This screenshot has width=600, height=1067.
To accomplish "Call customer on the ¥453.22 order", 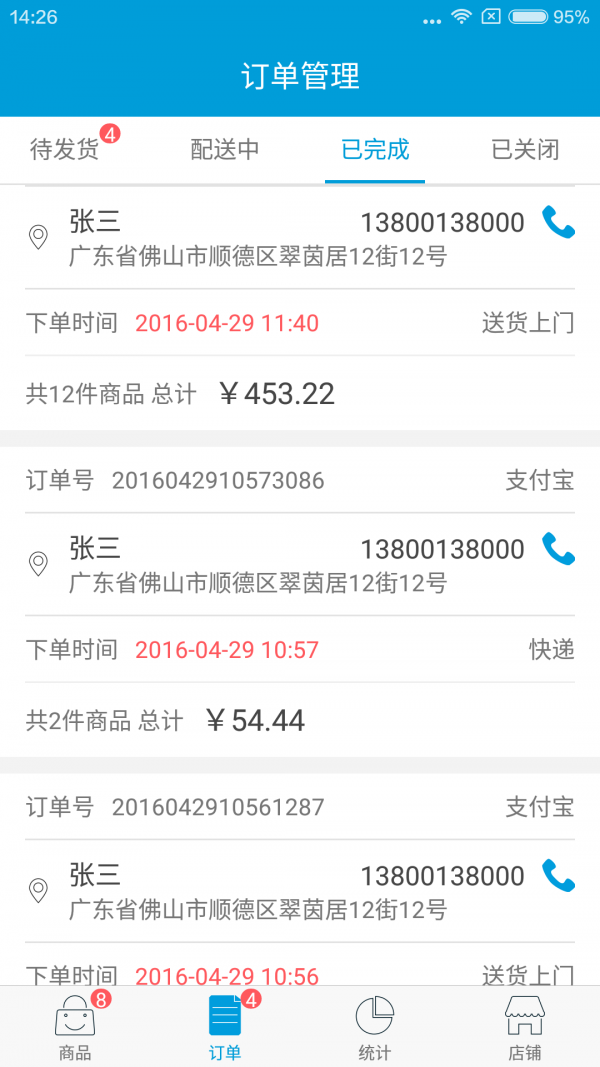I will (558, 222).
